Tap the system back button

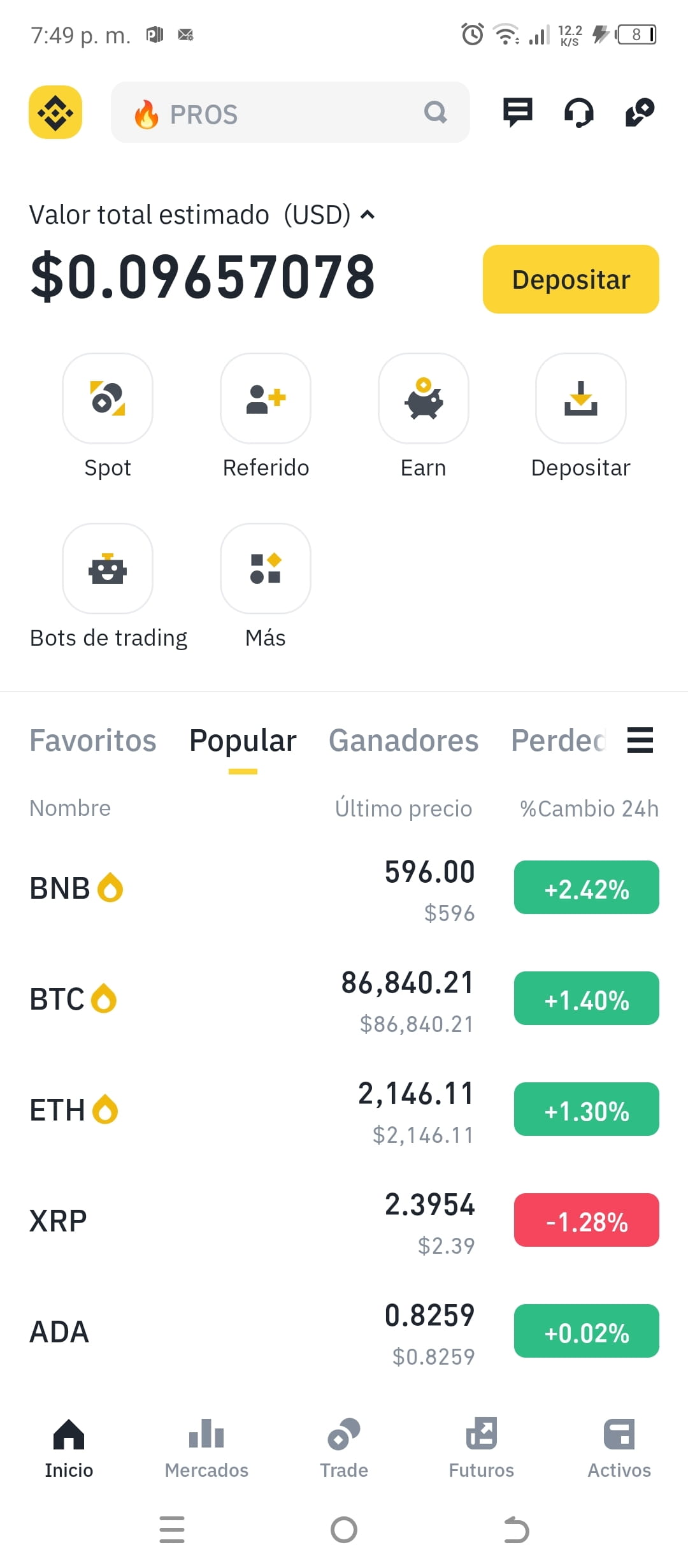pos(516,1530)
